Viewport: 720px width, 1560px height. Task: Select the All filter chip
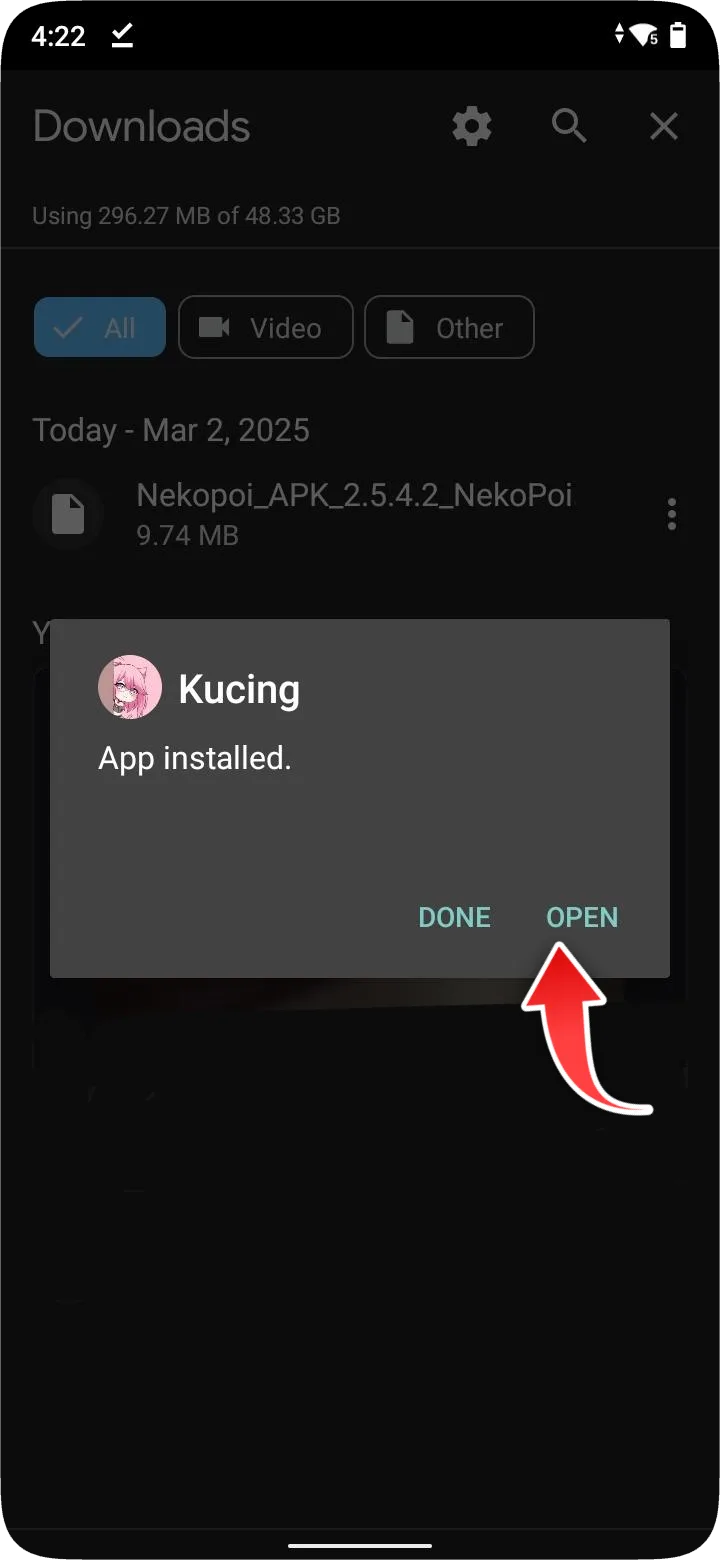100,328
